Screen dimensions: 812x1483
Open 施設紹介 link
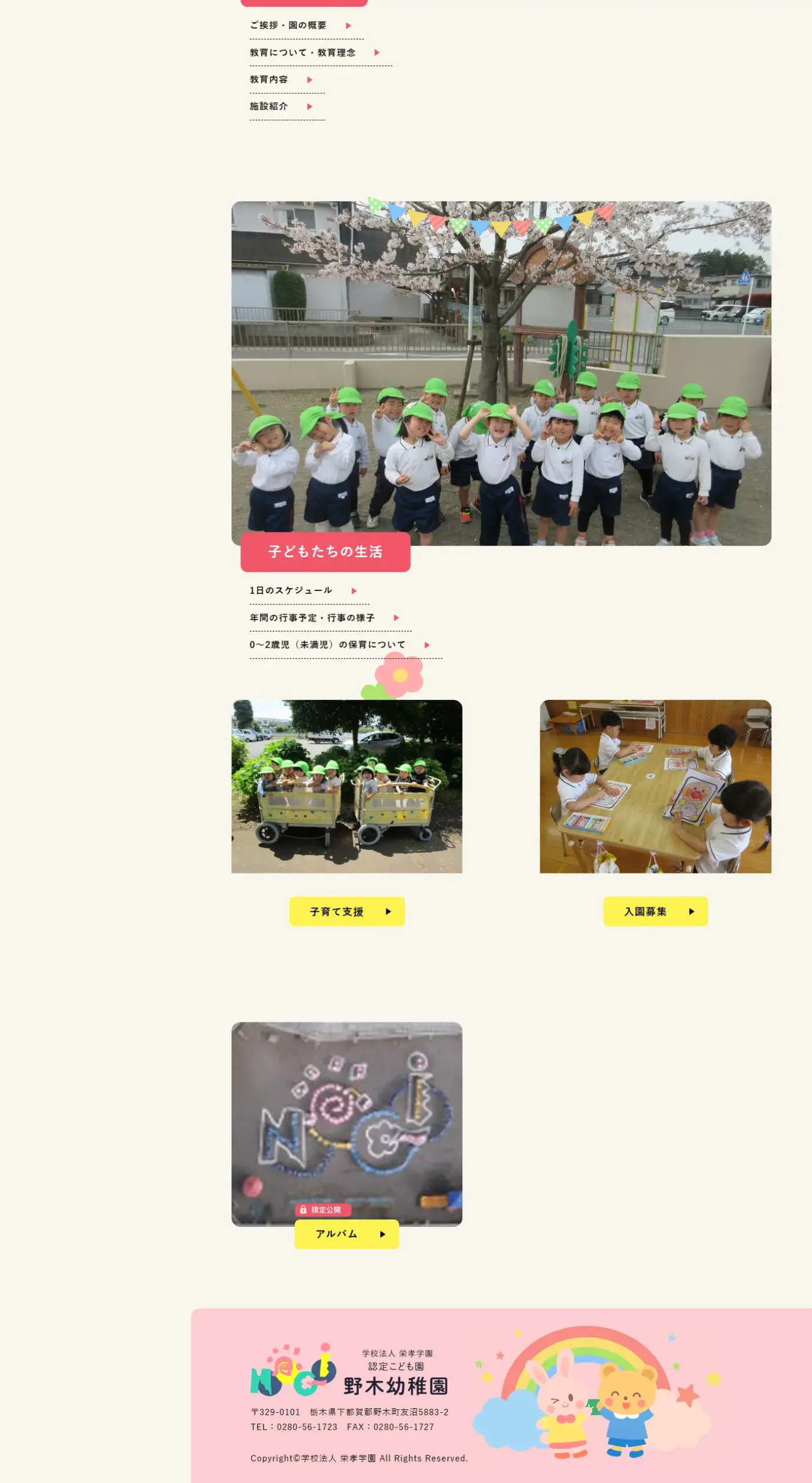(x=281, y=107)
